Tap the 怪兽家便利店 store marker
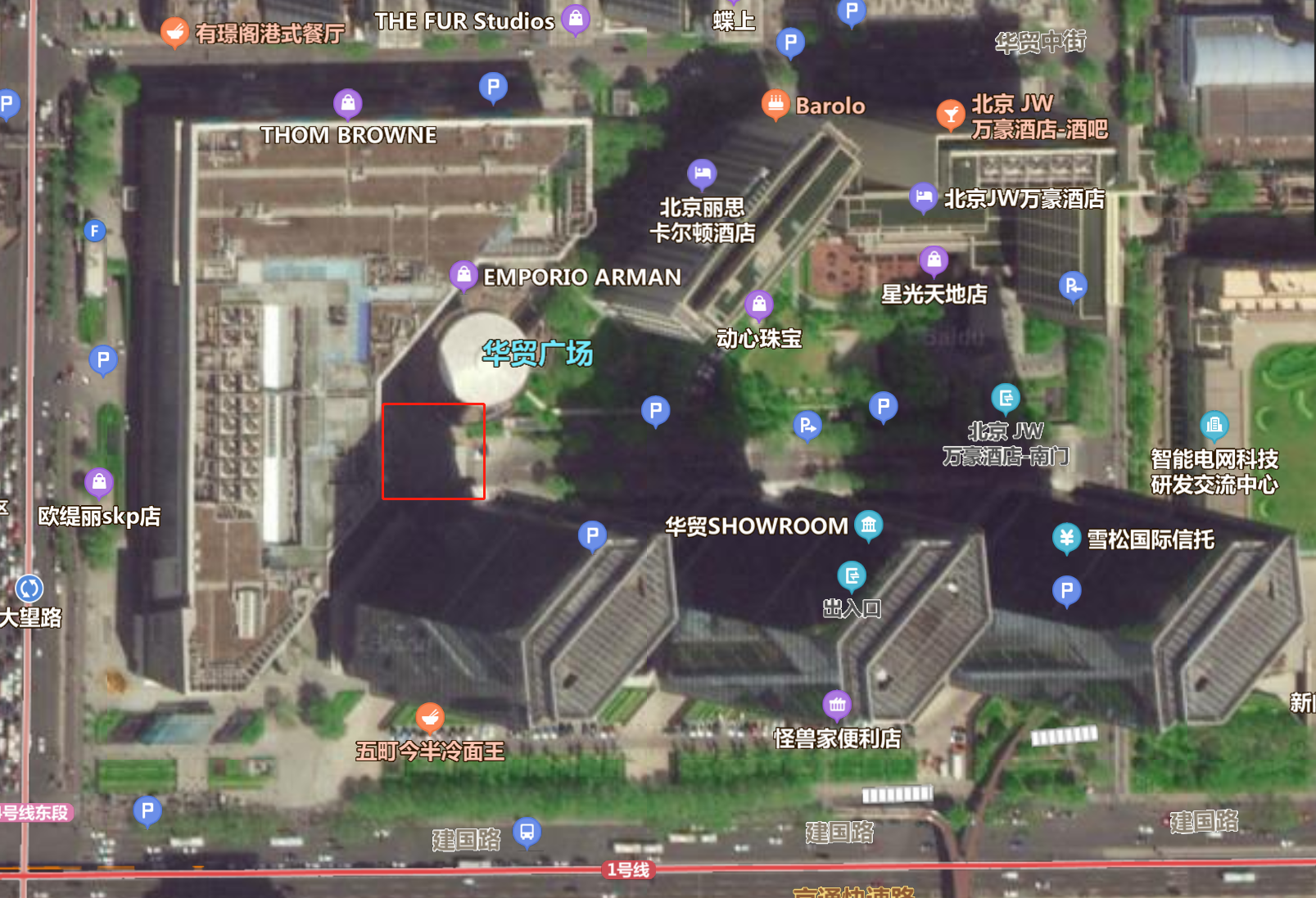1316x898 pixels. pyautogui.click(x=837, y=704)
